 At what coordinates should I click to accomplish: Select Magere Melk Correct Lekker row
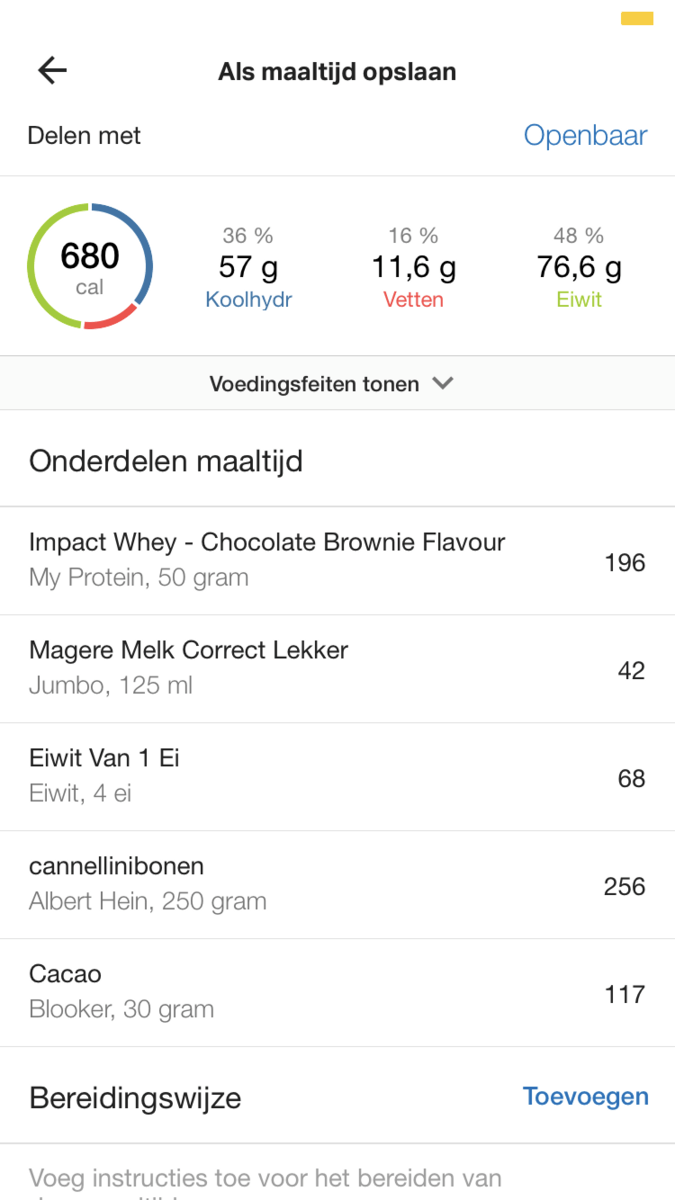[337, 668]
